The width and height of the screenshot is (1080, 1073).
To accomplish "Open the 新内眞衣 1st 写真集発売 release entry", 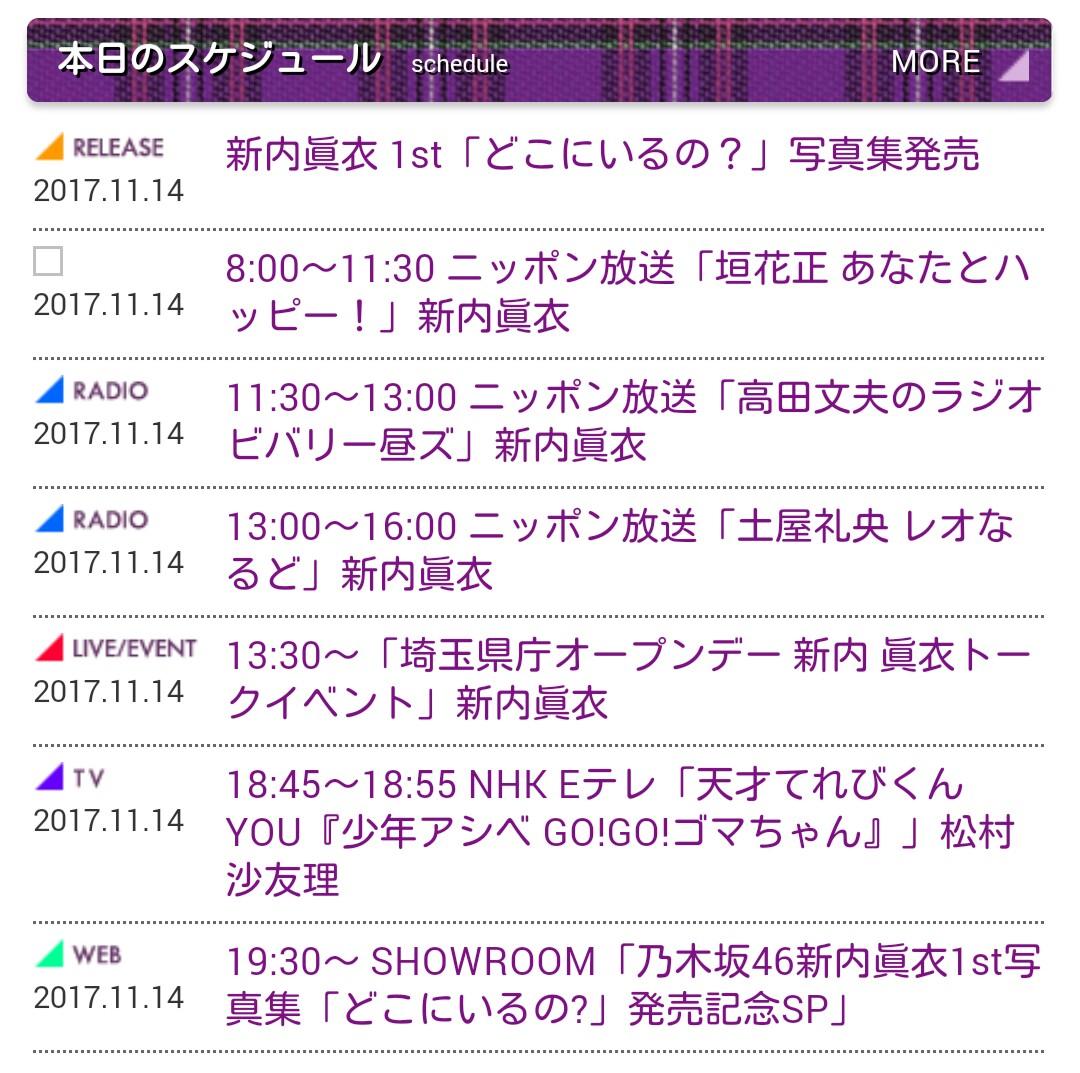I will click(x=602, y=156).
